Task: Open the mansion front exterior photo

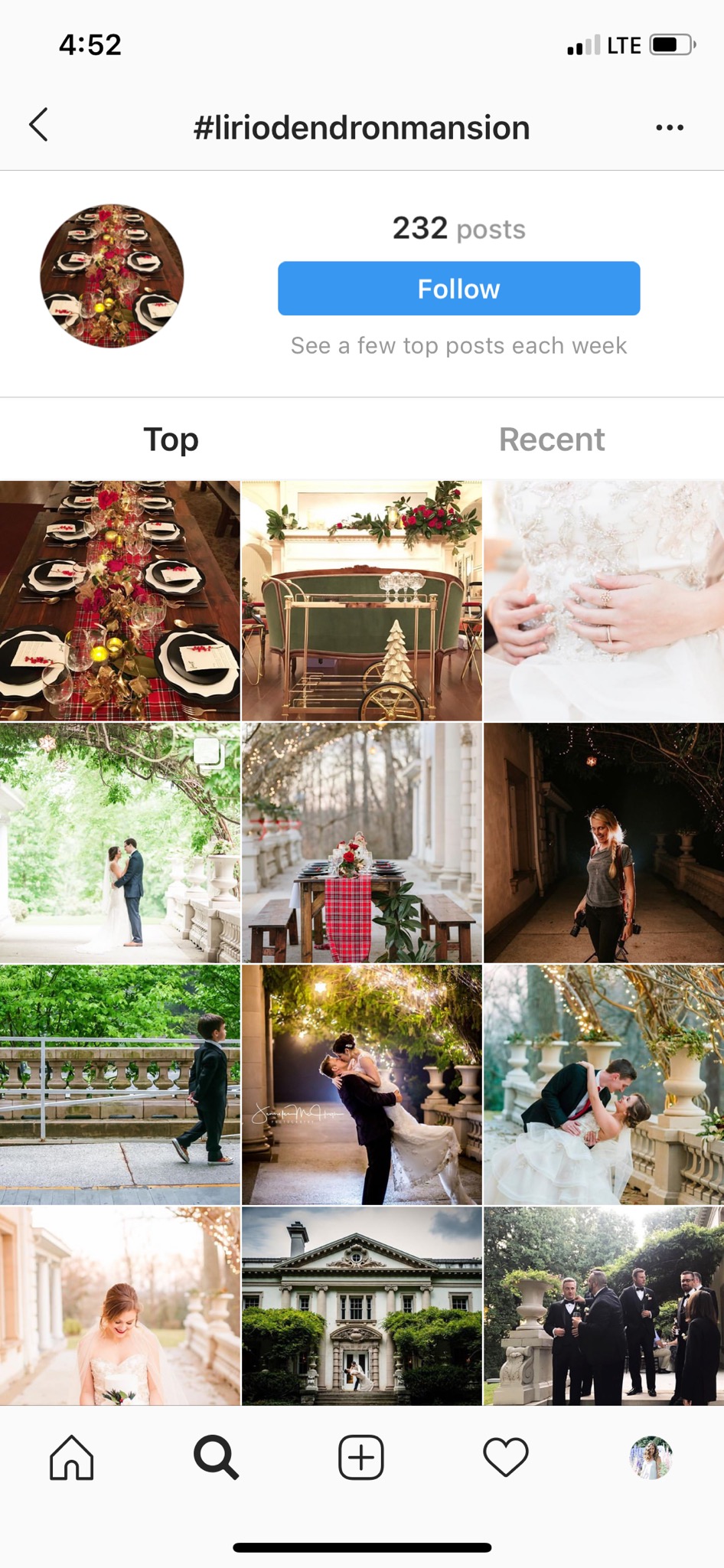Action: tap(362, 1306)
